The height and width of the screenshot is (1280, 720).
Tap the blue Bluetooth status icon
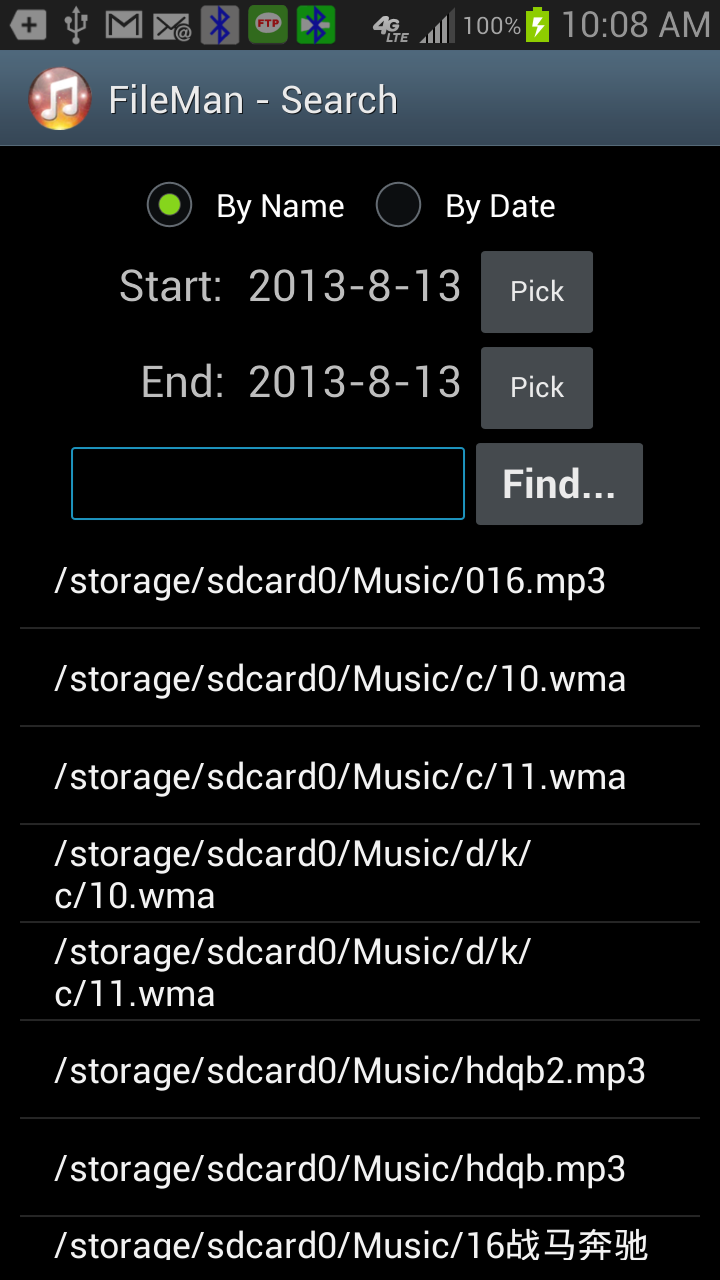[219, 24]
